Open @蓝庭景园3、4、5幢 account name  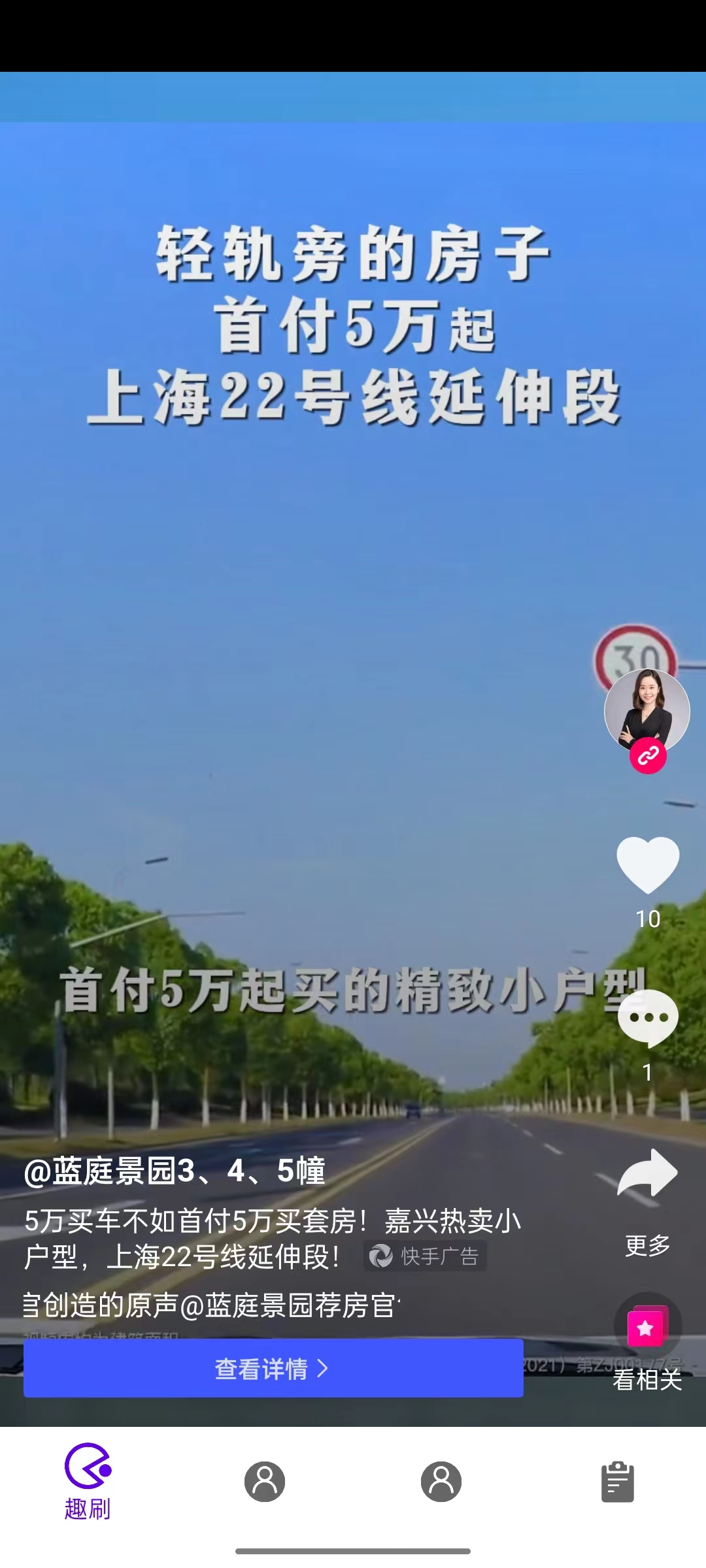coord(175,1171)
